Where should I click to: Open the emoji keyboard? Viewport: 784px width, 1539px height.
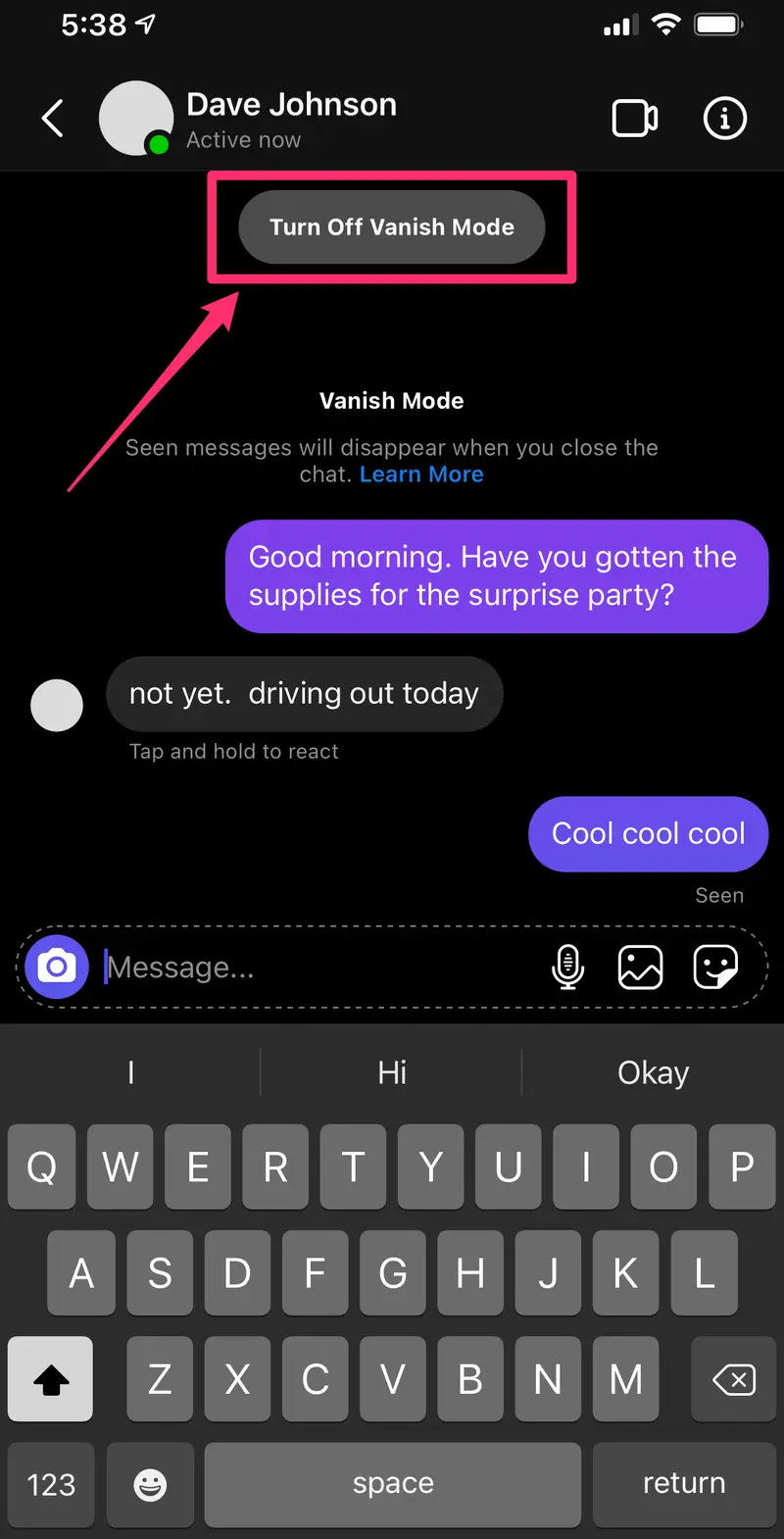150,1485
